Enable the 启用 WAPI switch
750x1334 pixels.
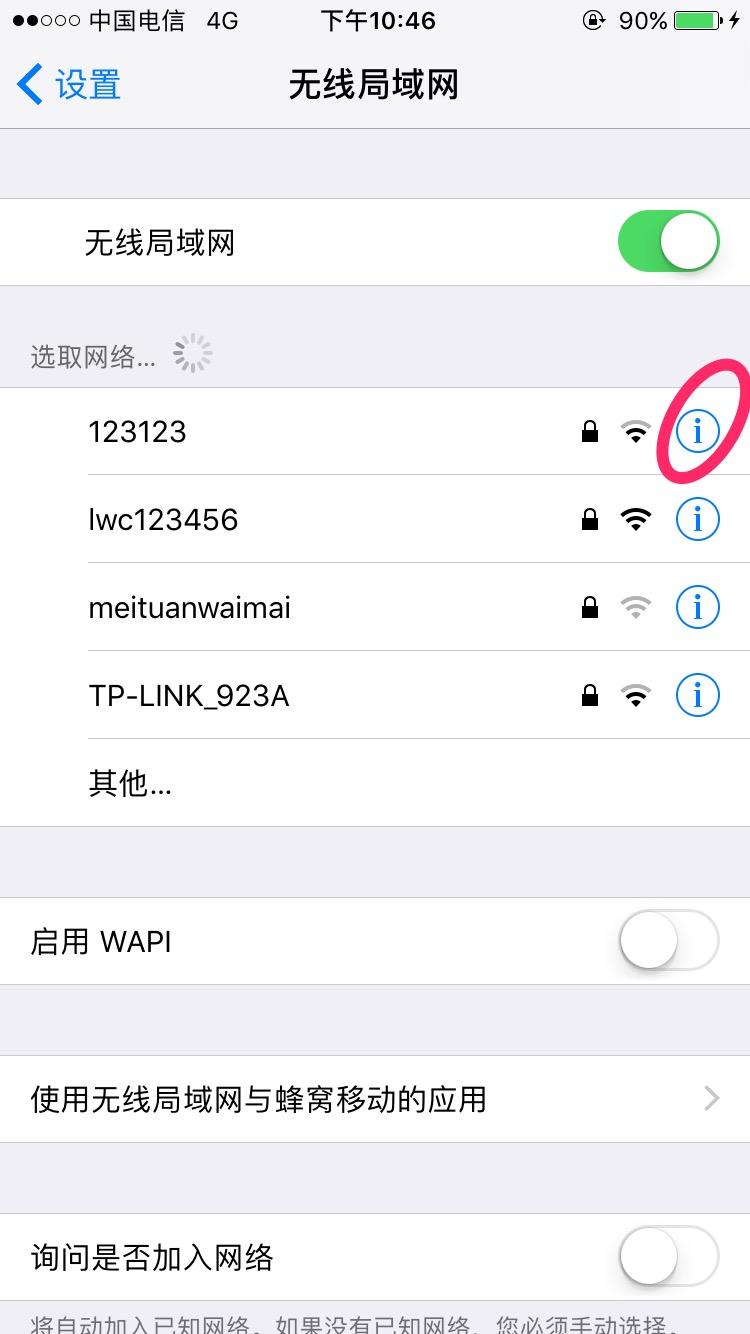tap(669, 941)
